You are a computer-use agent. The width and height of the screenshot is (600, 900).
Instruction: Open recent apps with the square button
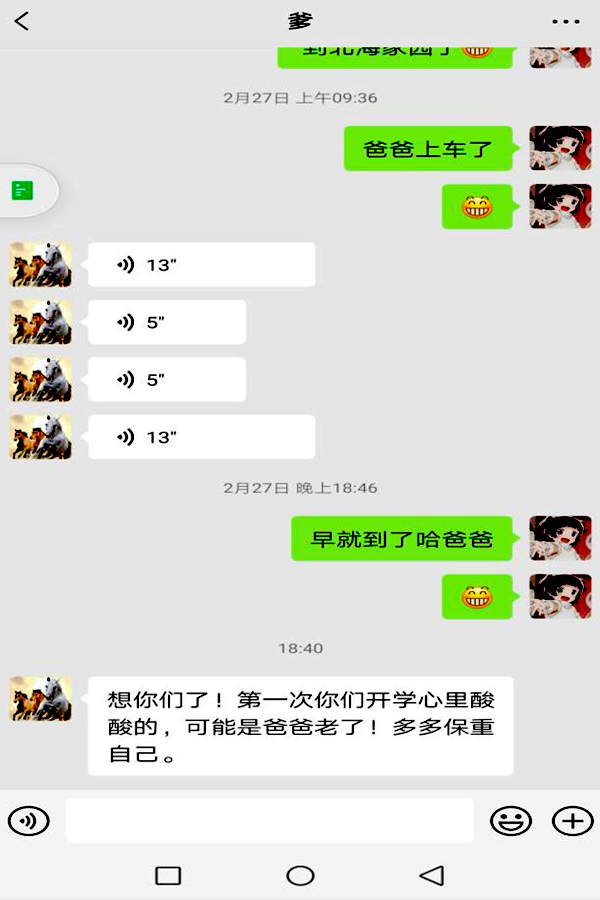coord(168,876)
